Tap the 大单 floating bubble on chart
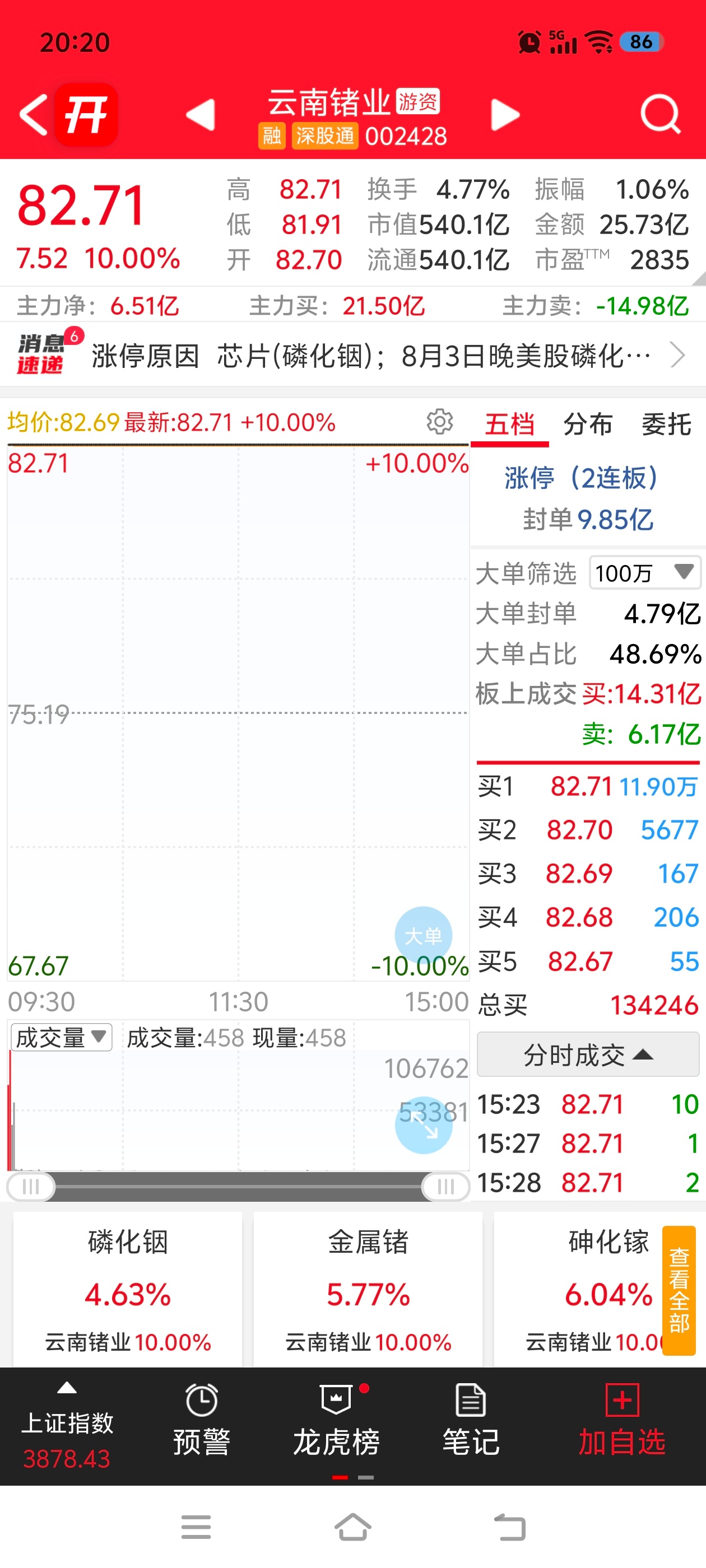This screenshot has width=706, height=1568. [x=424, y=935]
